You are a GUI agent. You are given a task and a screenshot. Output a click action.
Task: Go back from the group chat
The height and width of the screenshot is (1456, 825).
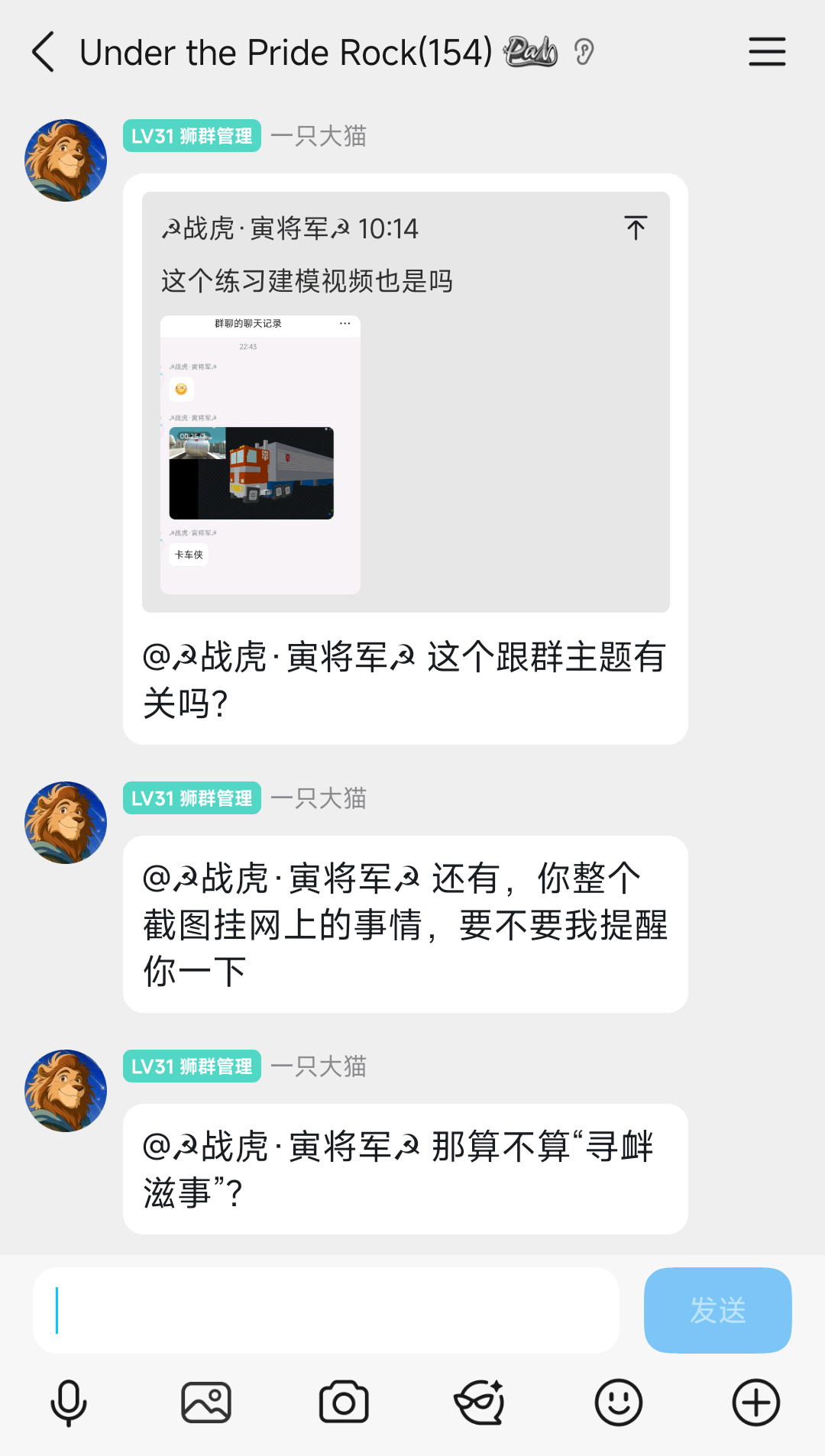click(44, 52)
